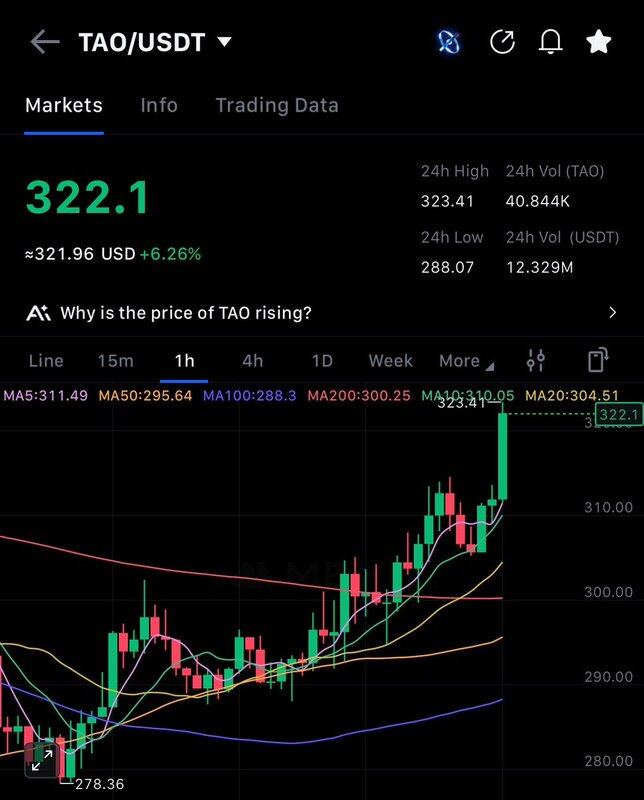Select the Markets tab
The image size is (644, 800).
(x=64, y=105)
